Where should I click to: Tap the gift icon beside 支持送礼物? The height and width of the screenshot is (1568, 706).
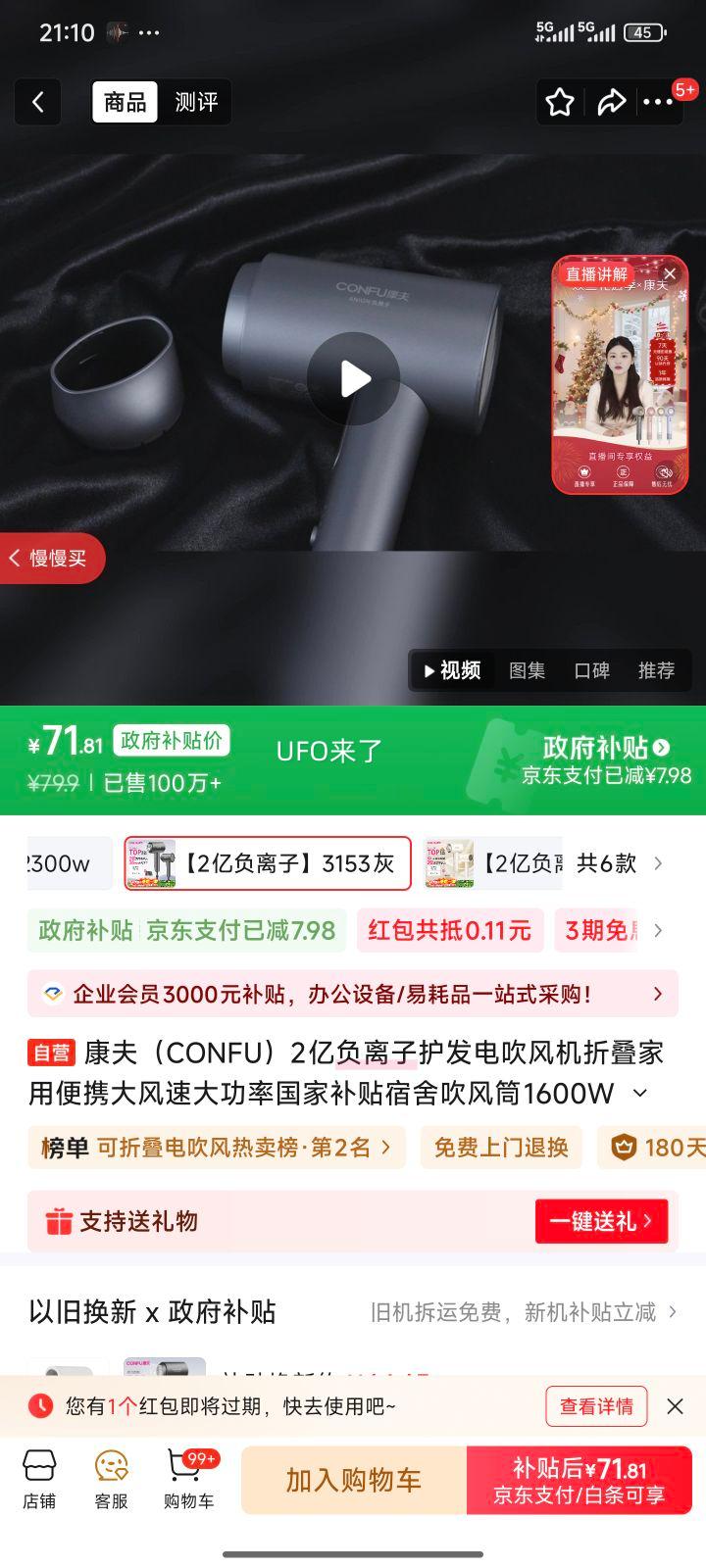coord(57,1221)
